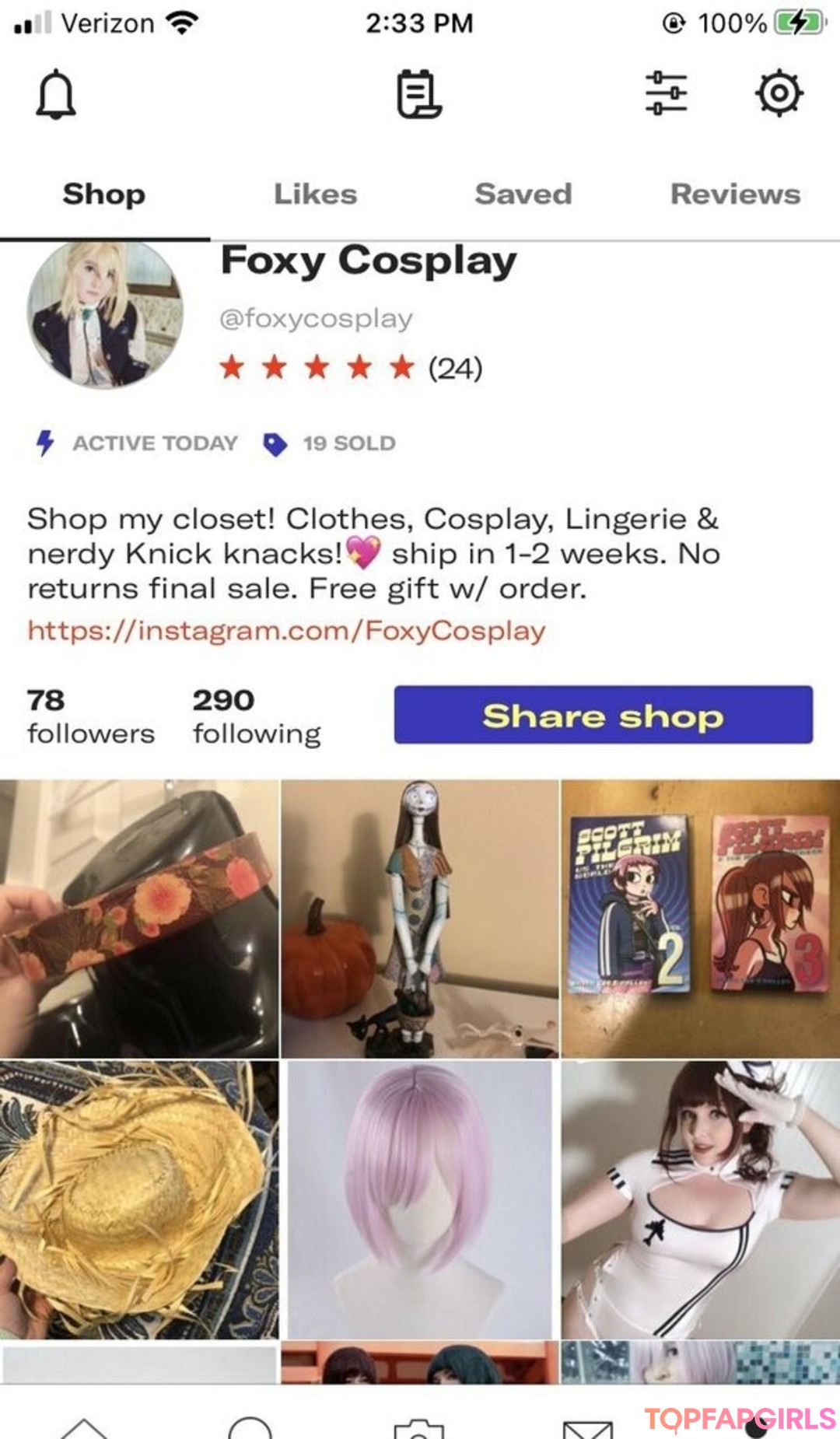
Task: Open the notifications bell
Action: pyautogui.click(x=56, y=95)
